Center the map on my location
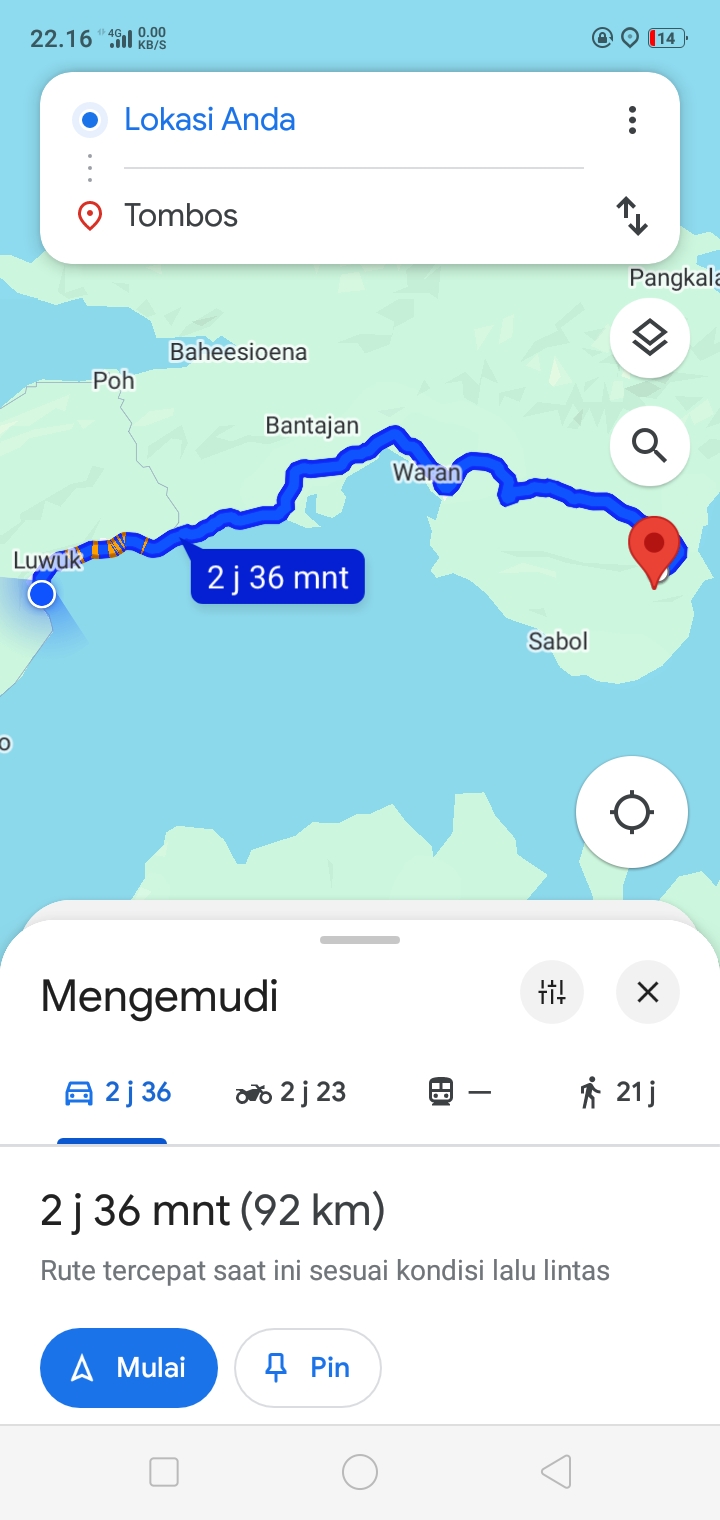The width and height of the screenshot is (720, 1520). click(x=632, y=812)
